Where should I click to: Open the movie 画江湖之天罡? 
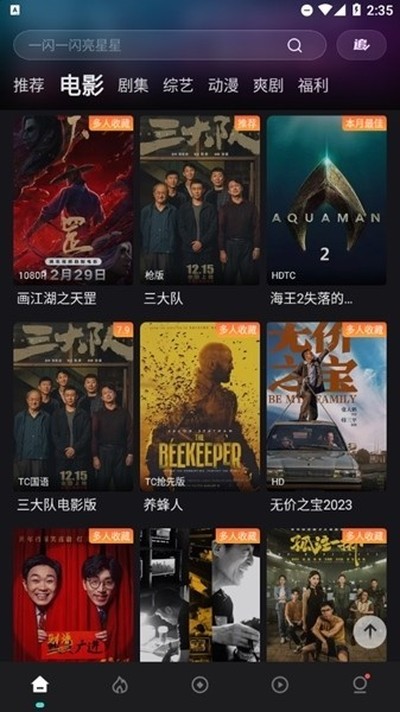pos(73,211)
